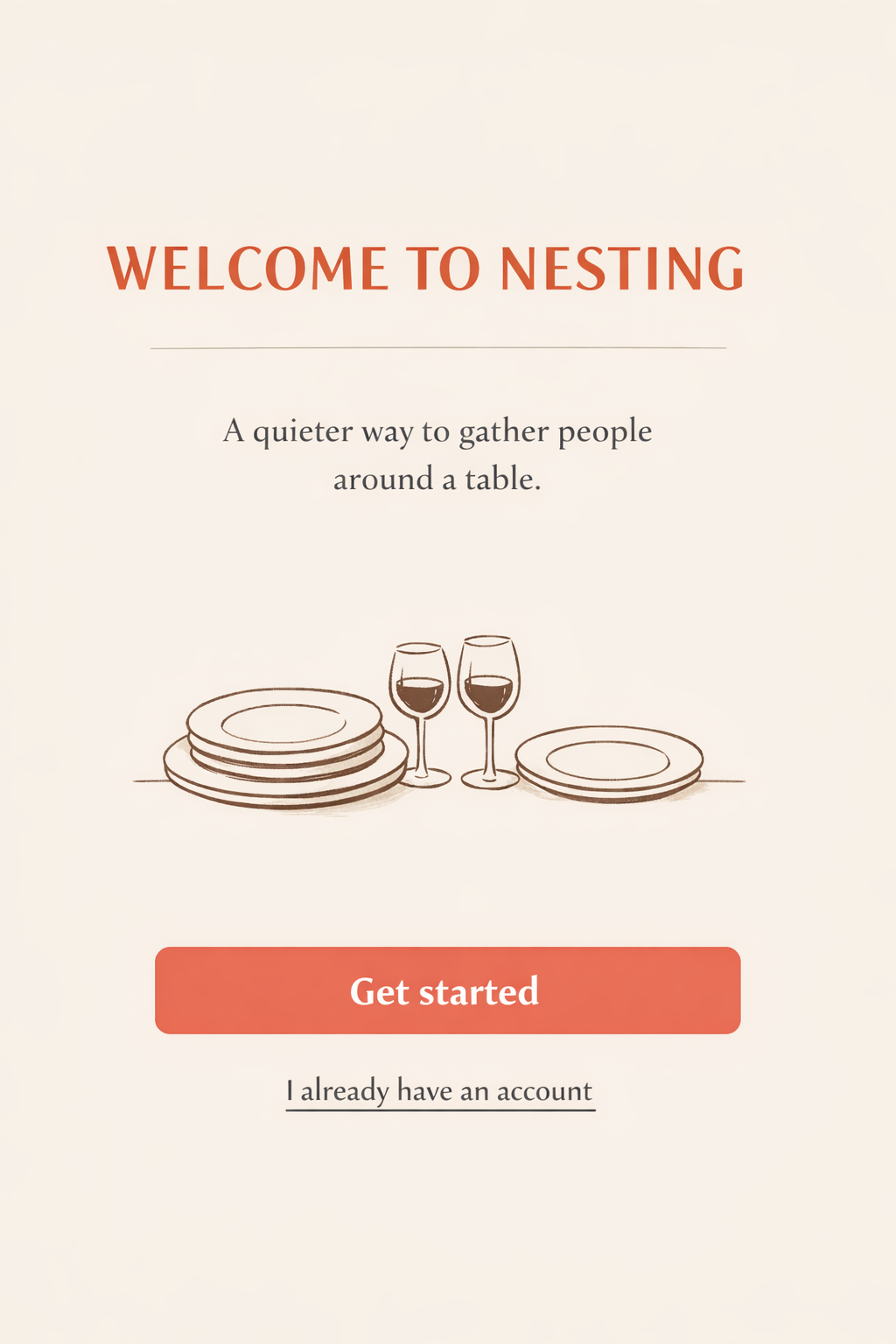The width and height of the screenshot is (896, 1344).
Task: Tap the Get started button
Action: click(x=447, y=990)
